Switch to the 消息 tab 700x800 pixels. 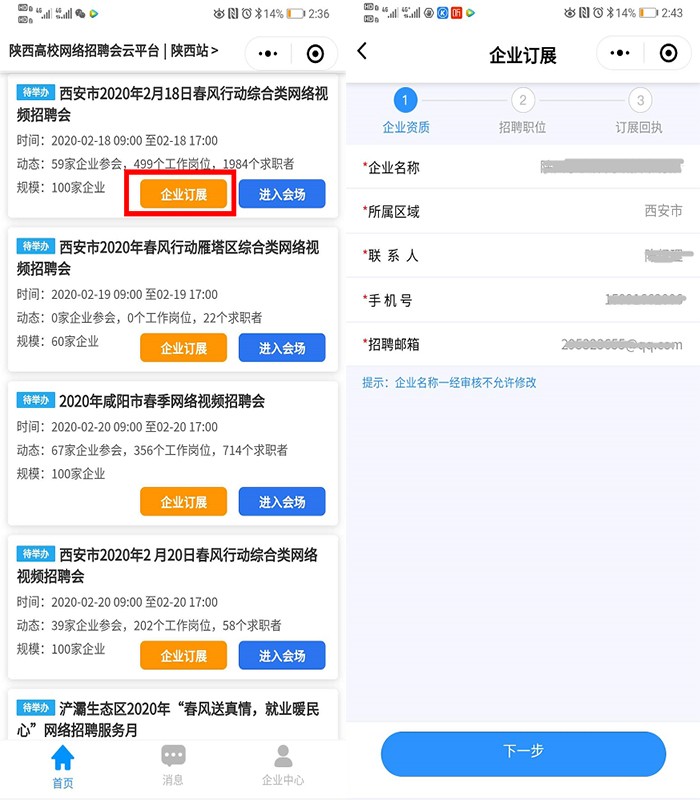click(173, 766)
